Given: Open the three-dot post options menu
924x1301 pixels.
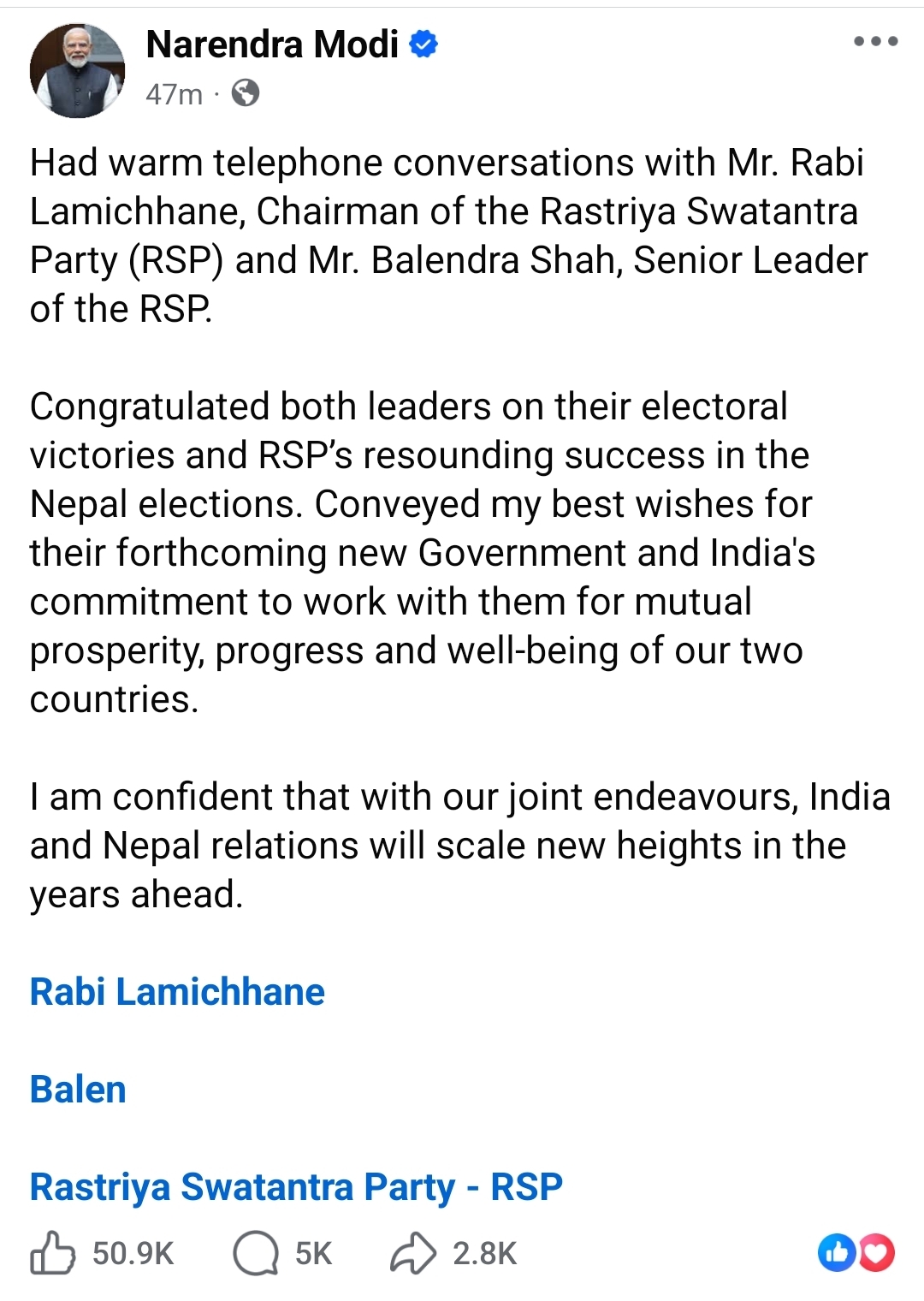Looking at the screenshot, I should [875, 41].
